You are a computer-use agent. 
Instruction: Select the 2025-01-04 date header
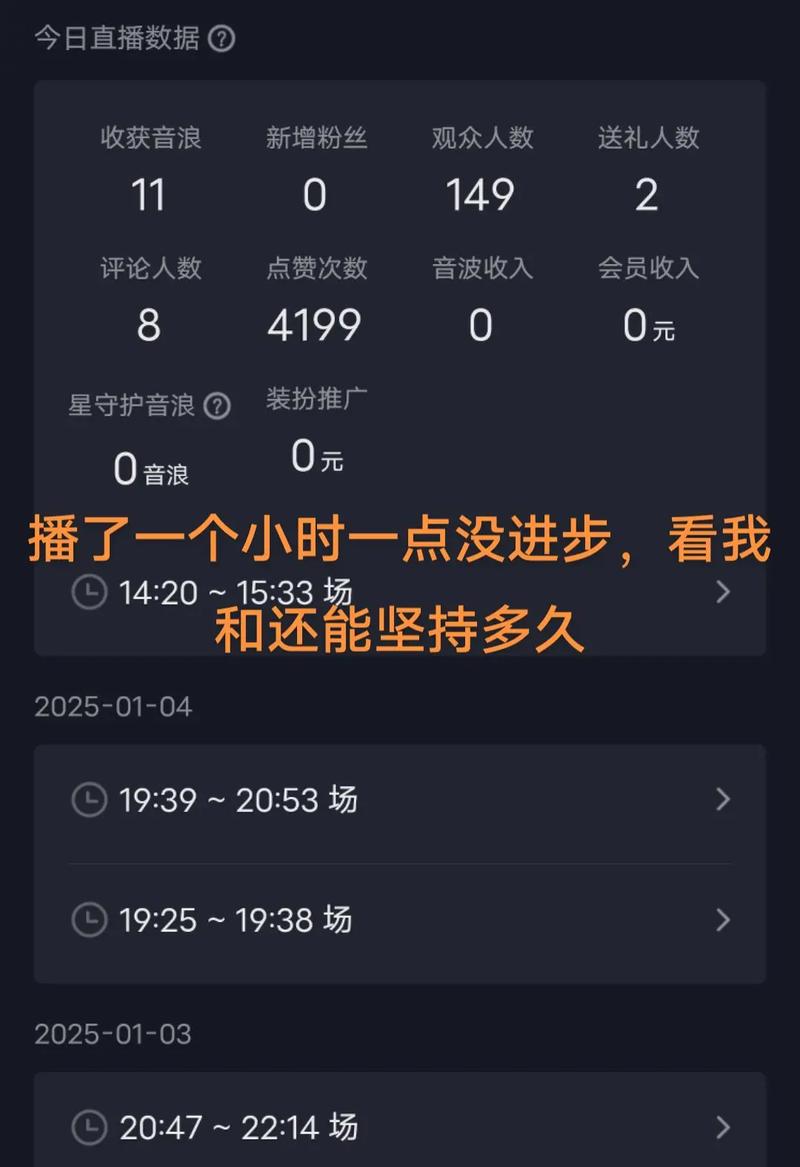[113, 707]
